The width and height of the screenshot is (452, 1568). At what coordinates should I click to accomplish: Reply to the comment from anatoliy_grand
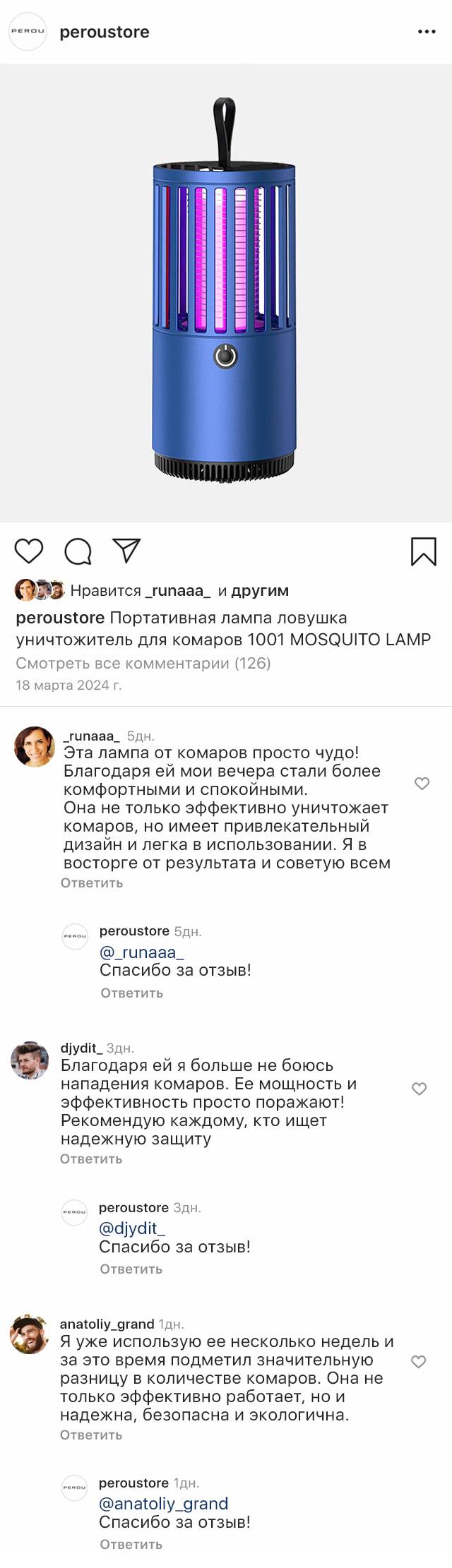(x=91, y=1435)
